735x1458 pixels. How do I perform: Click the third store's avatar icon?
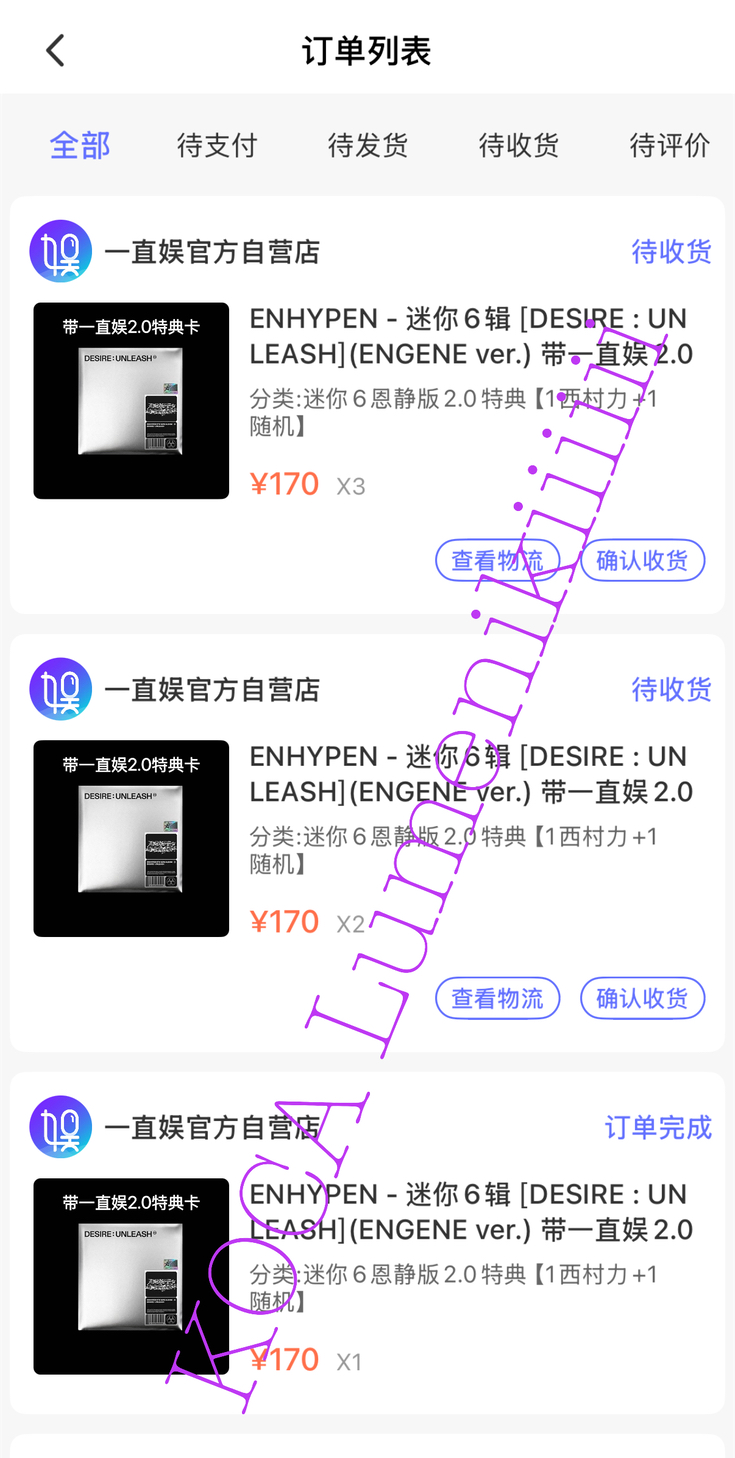point(60,1126)
